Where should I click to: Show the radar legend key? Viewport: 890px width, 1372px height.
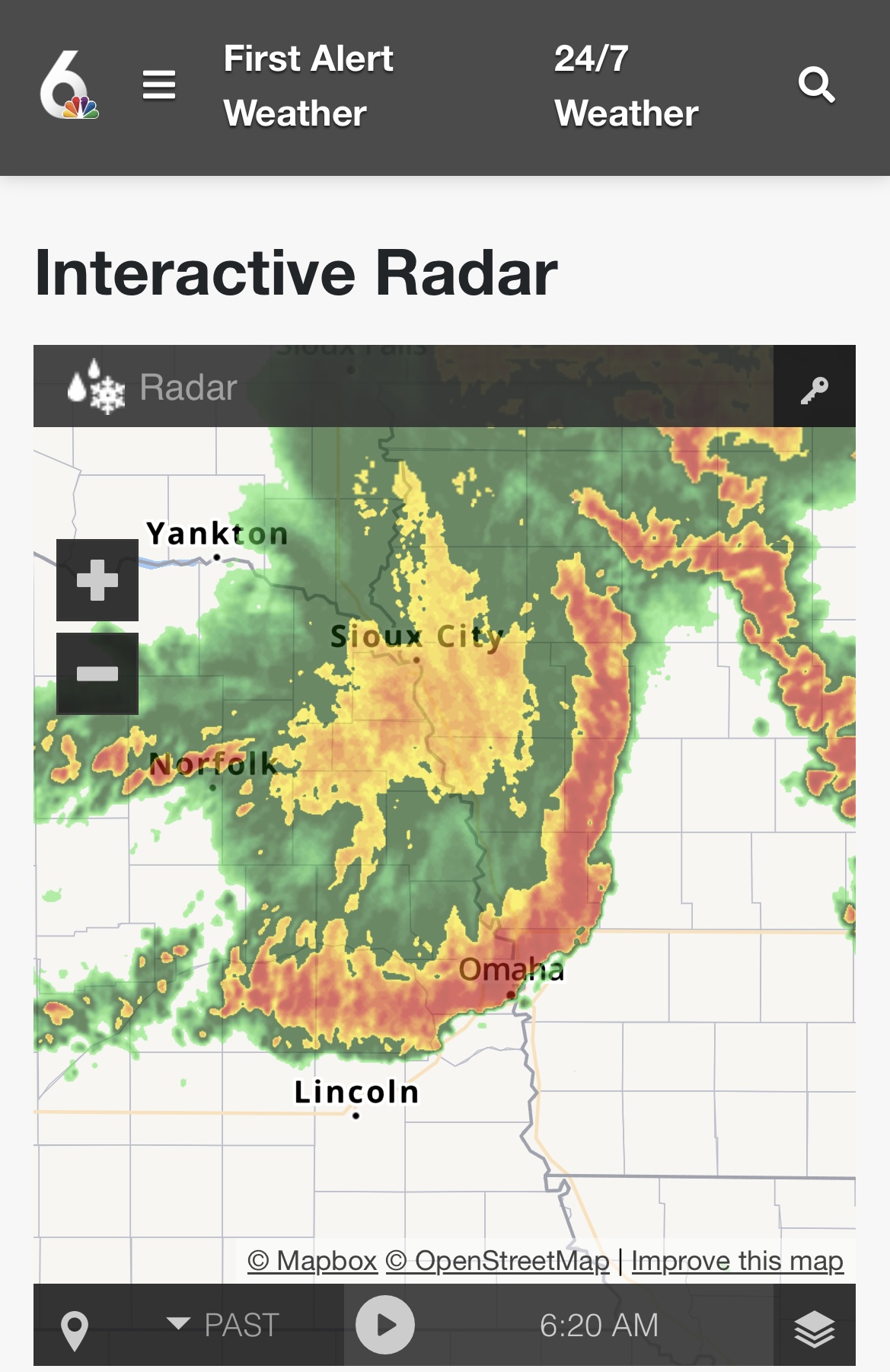click(814, 388)
